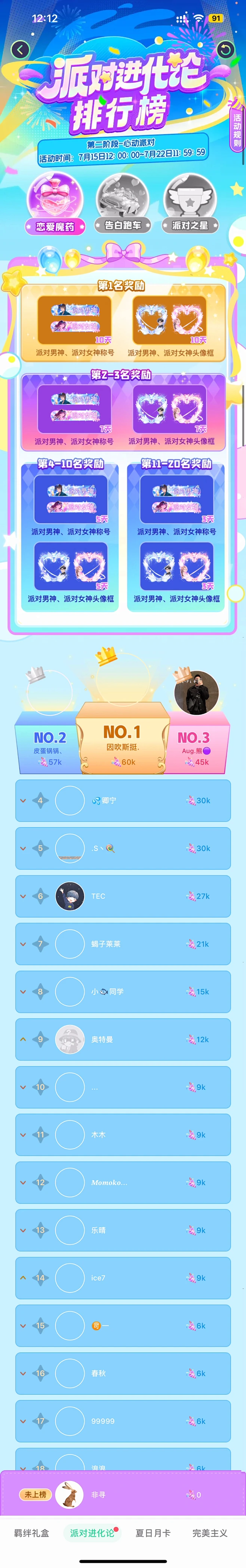This screenshot has width=246, height=1568.
Task: Go back using the top-left arrow
Action: click(x=20, y=49)
